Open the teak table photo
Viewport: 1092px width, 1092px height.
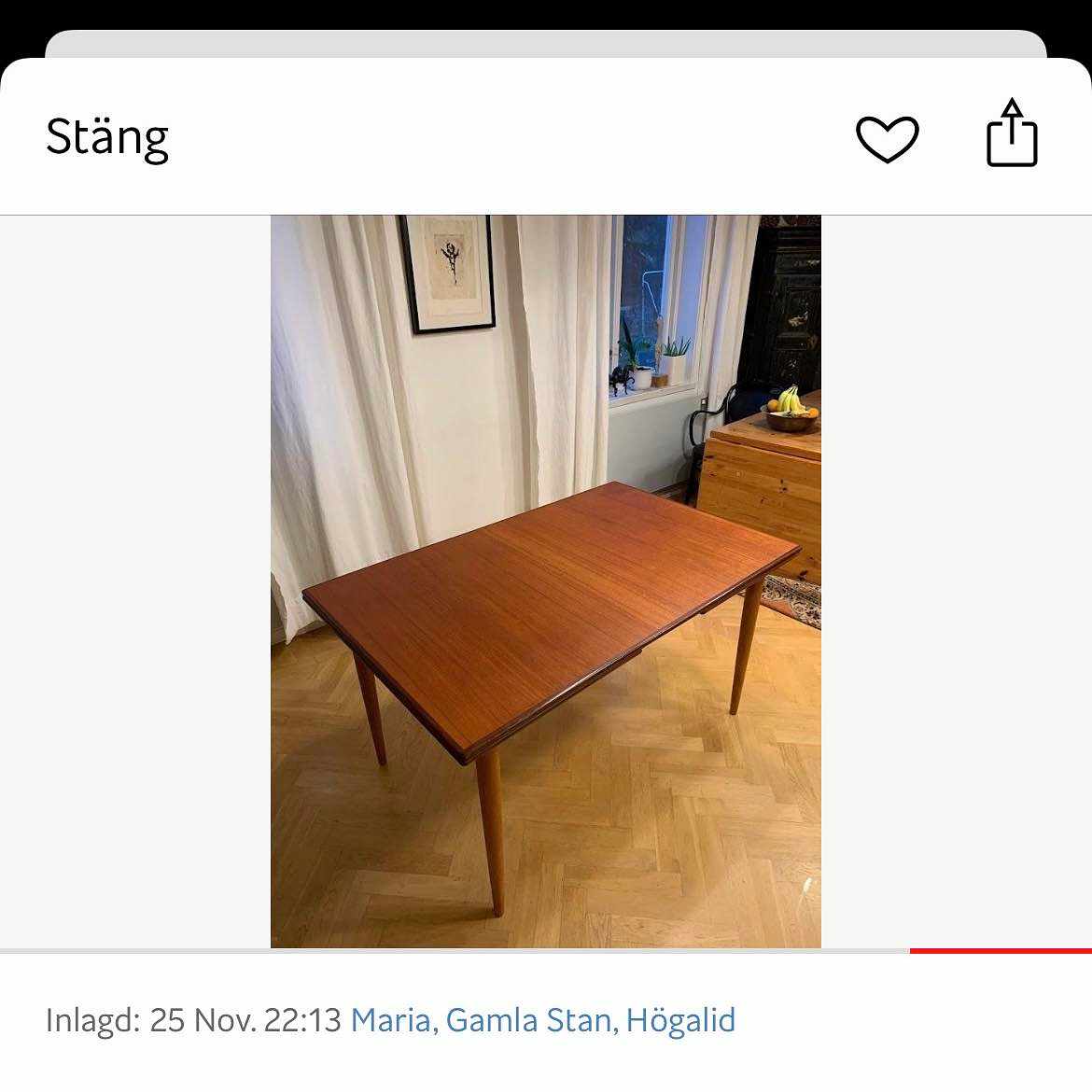point(546,581)
